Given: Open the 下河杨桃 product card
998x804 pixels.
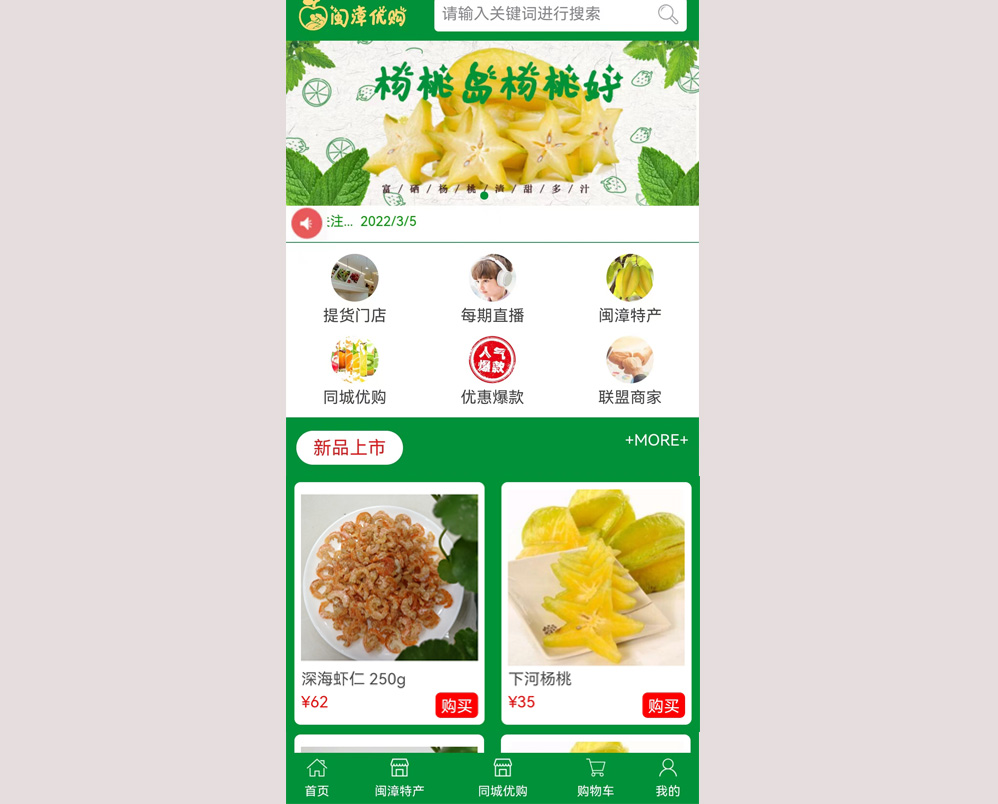Looking at the screenshot, I should [x=596, y=578].
